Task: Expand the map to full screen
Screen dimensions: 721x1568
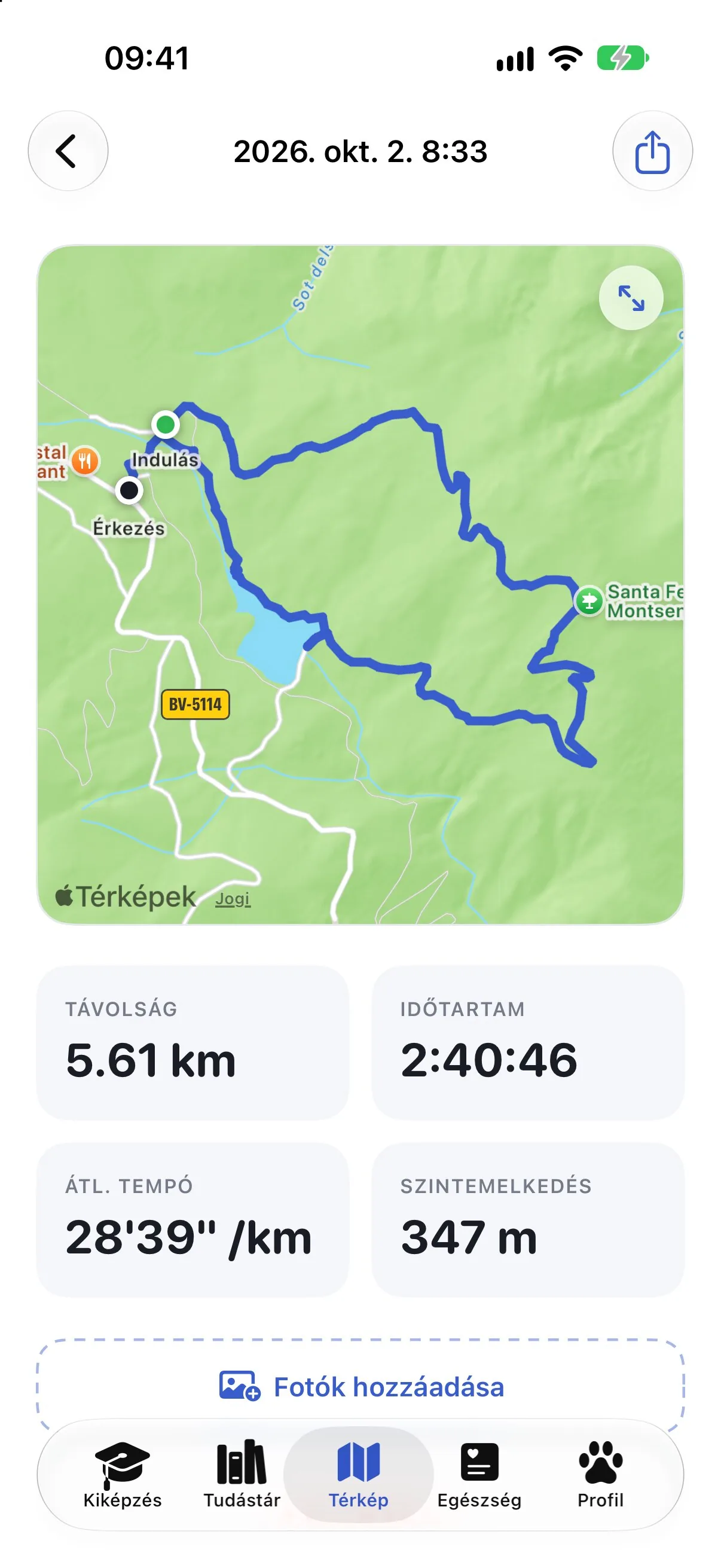Action: tap(631, 298)
